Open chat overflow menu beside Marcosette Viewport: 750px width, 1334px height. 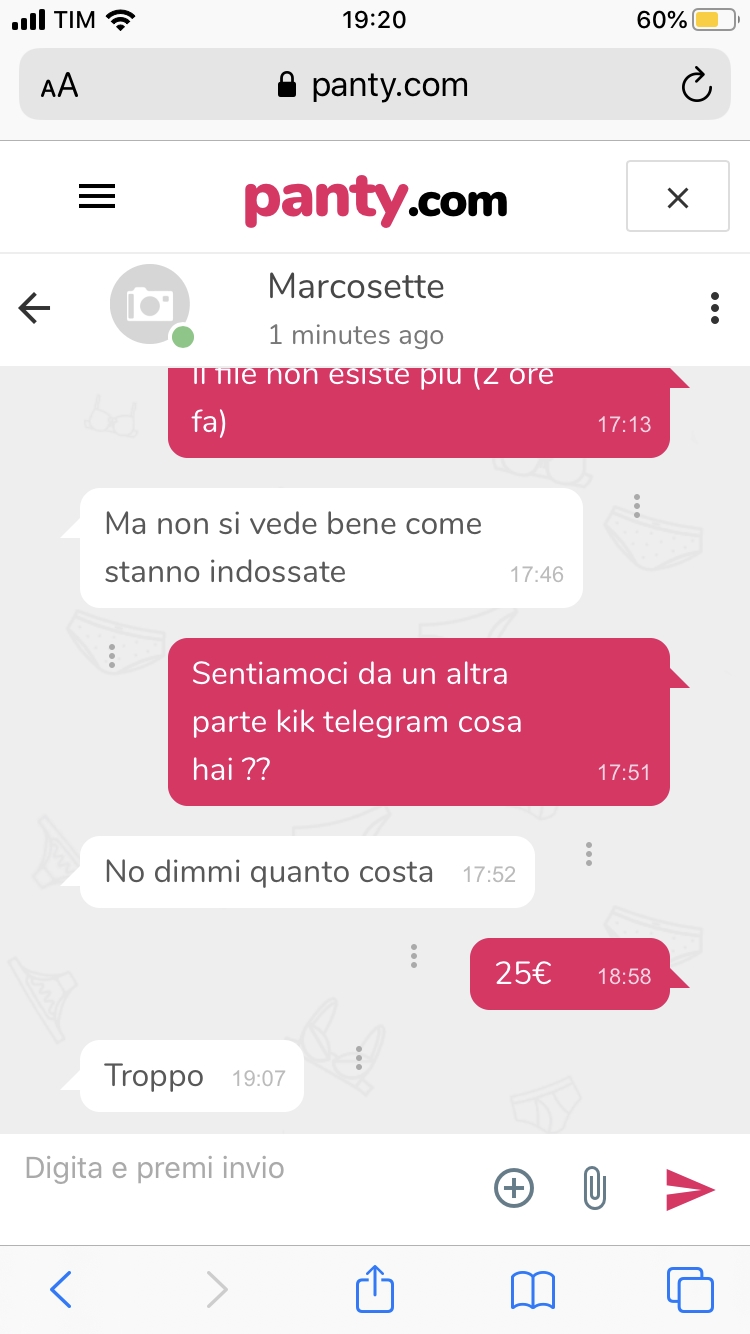pos(714,308)
